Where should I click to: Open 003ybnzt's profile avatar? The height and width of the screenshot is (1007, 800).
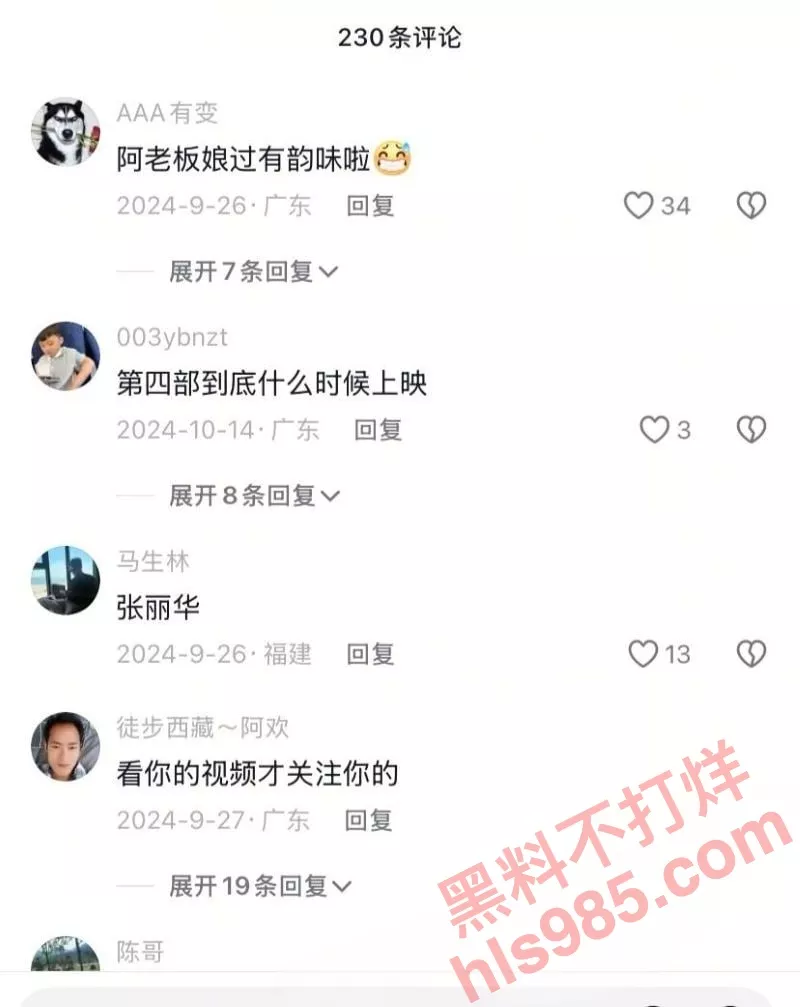(66, 355)
